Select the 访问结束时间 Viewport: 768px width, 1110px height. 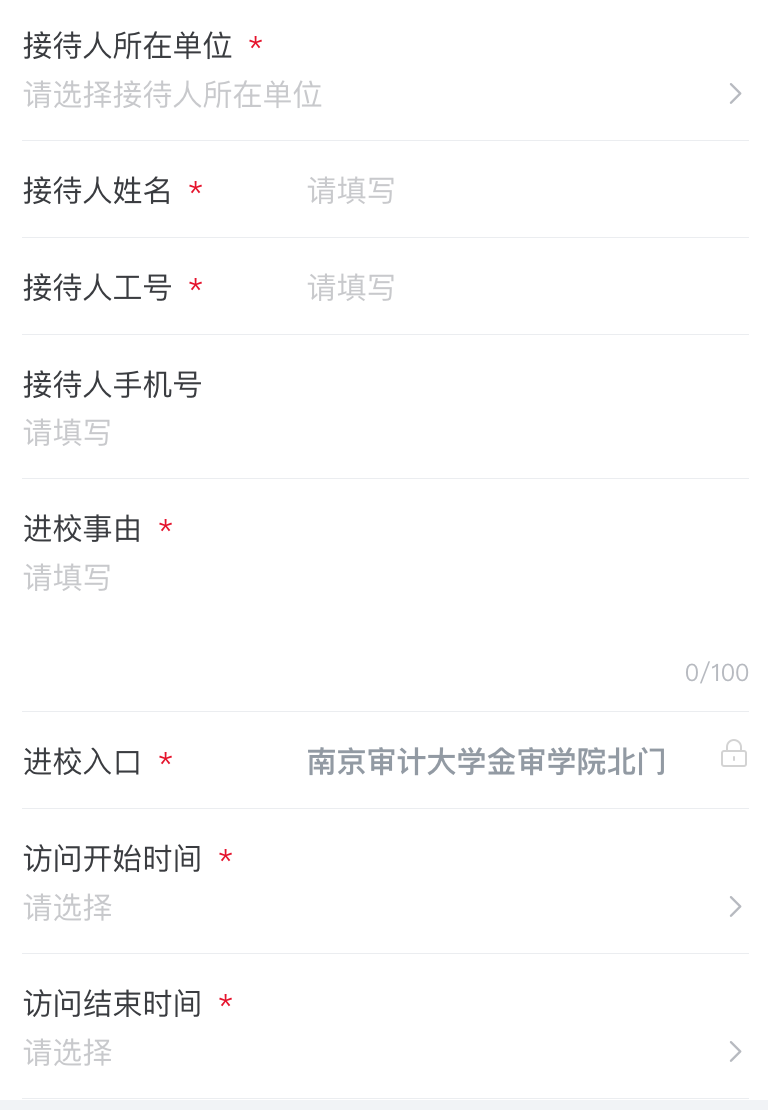384,1052
